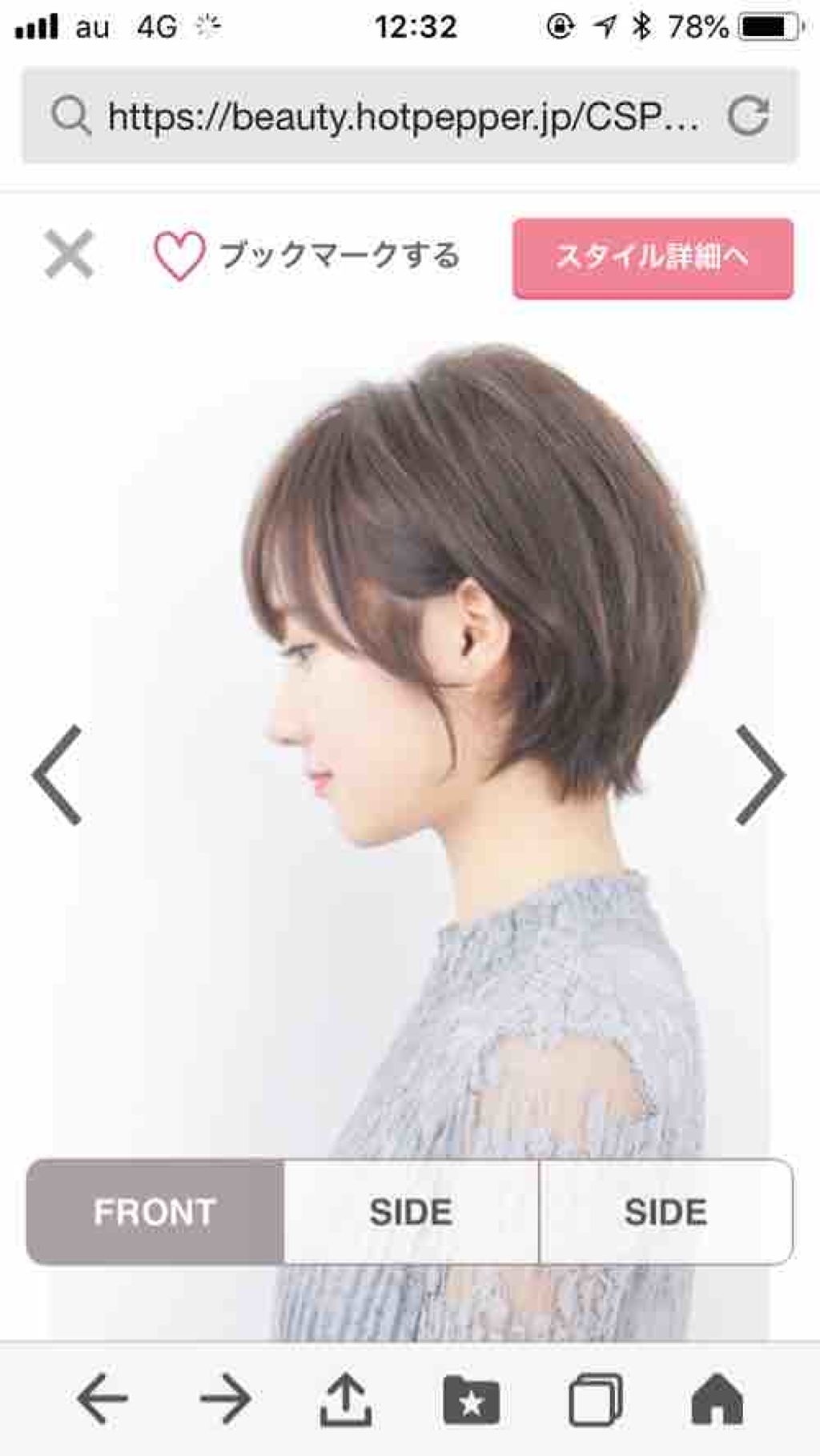Screen dimensions: 820x1456
Task: Select the middle SIDE view tab
Action: (411, 1211)
